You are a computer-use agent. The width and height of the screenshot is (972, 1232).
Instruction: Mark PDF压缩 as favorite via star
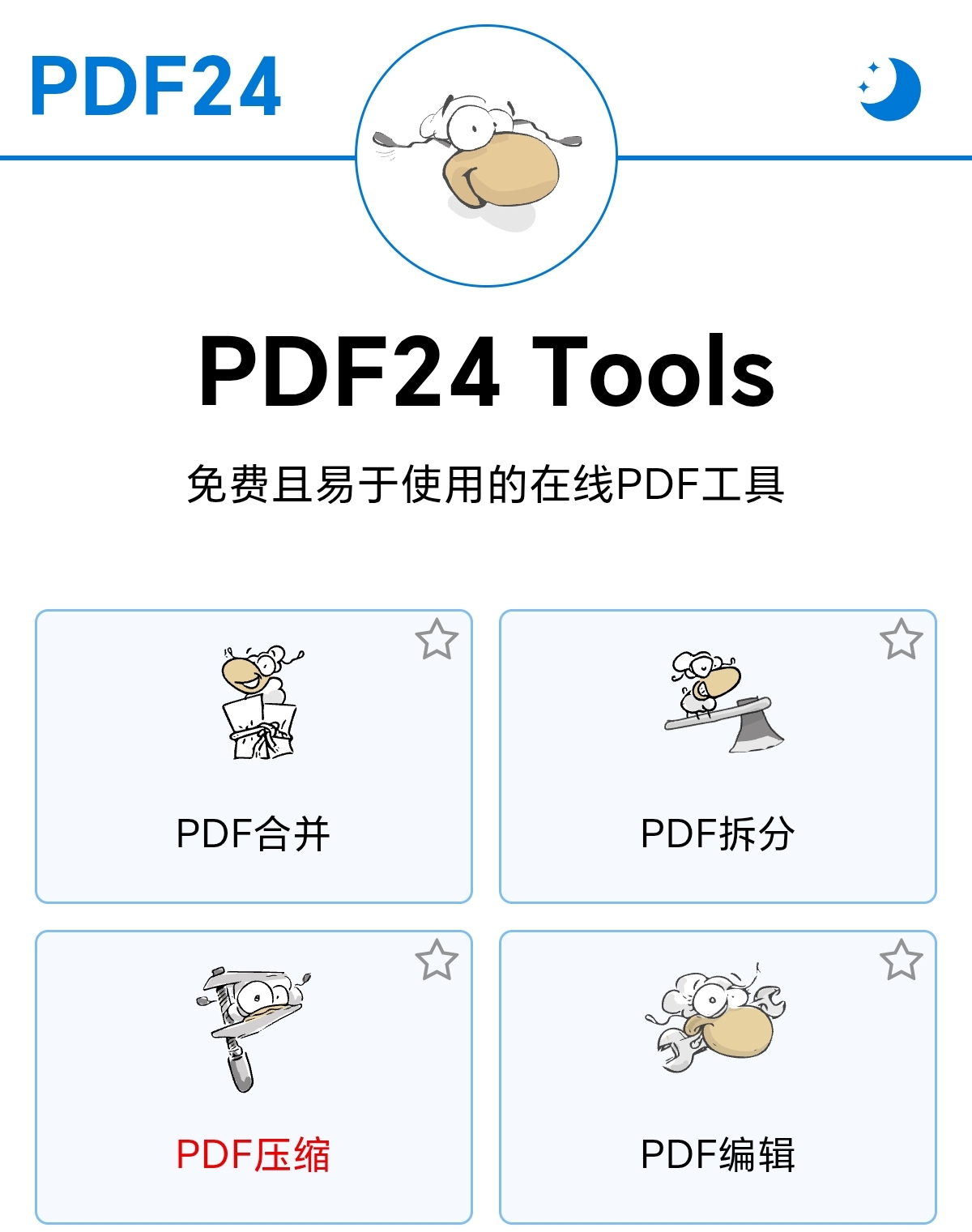click(437, 960)
